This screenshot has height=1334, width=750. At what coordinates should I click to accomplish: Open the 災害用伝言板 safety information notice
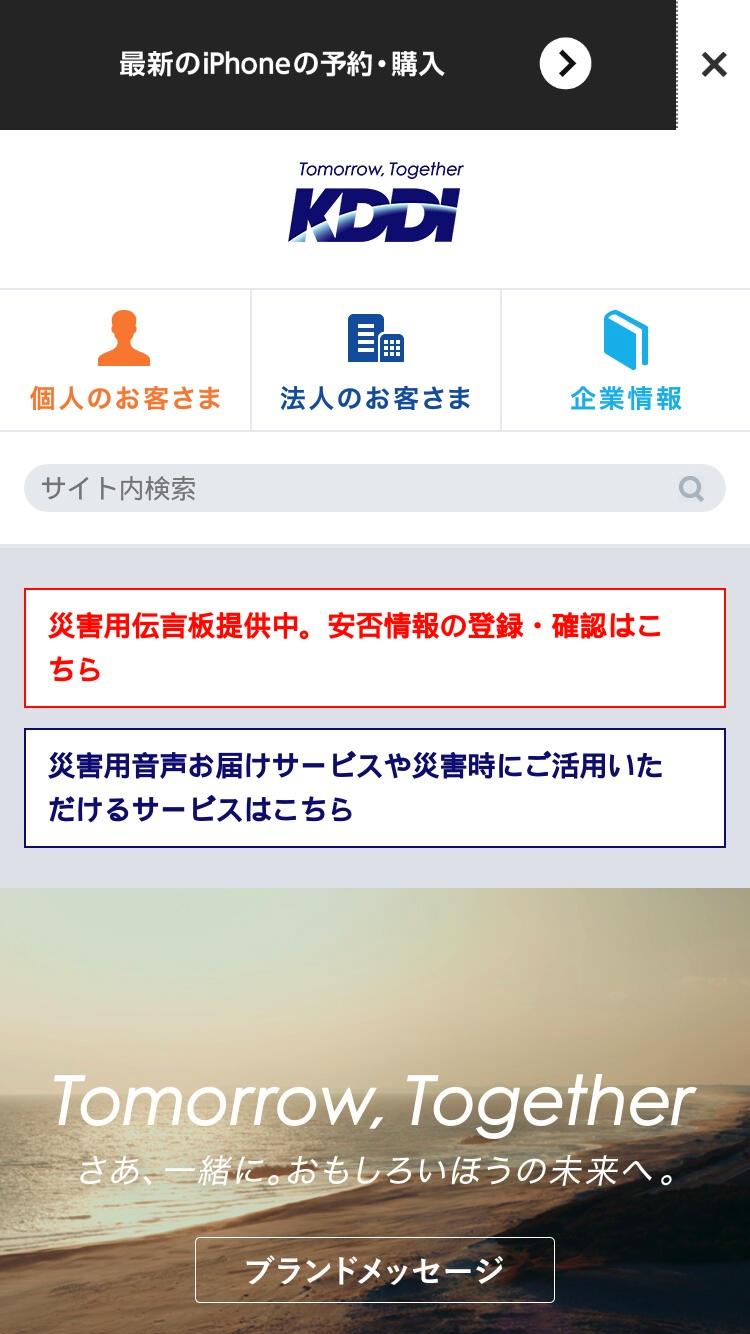[374, 648]
